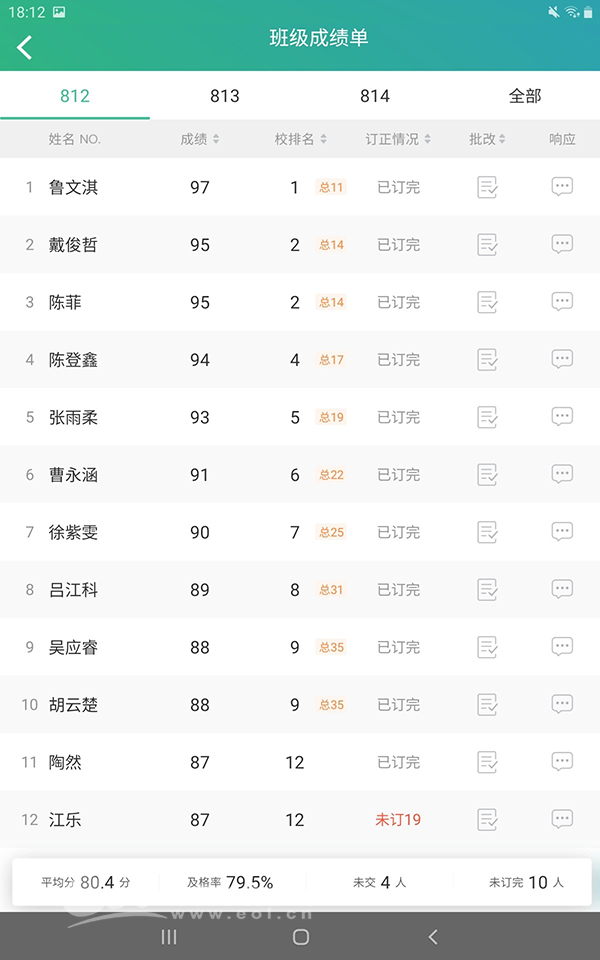This screenshot has height=960, width=600.
Task: View grading sheet for 陈登鑫
Action: click(x=487, y=360)
